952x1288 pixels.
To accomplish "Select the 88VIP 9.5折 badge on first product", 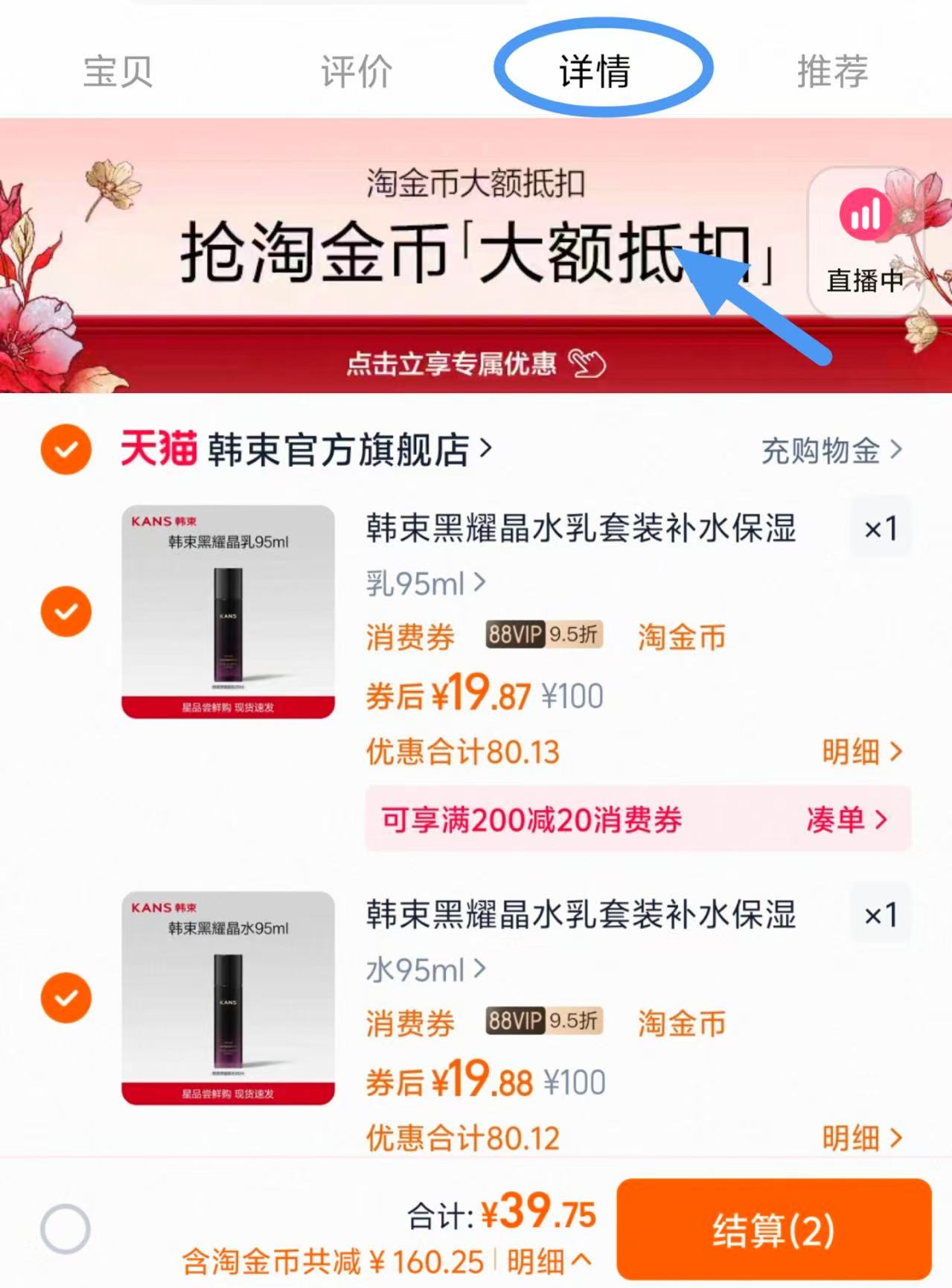I will [x=543, y=635].
